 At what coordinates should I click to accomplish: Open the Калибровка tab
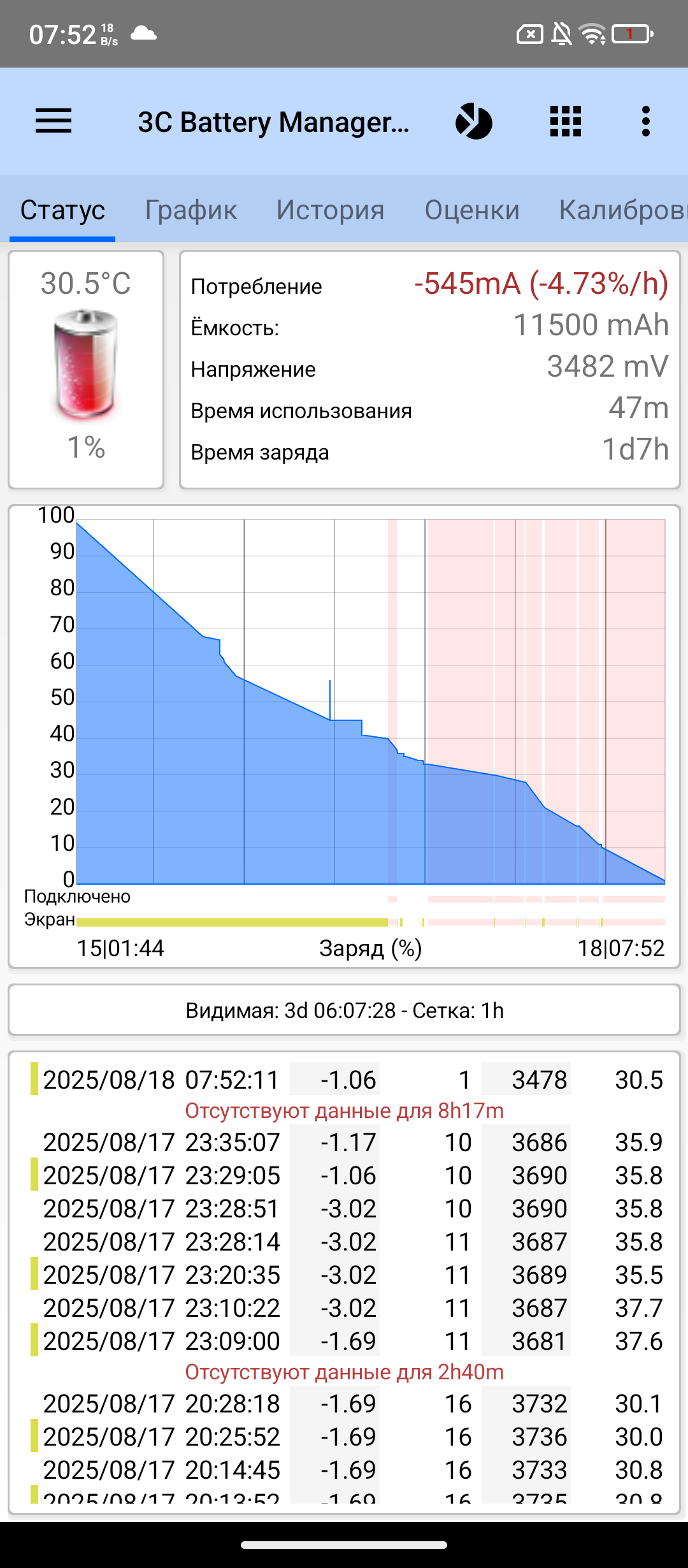621,210
